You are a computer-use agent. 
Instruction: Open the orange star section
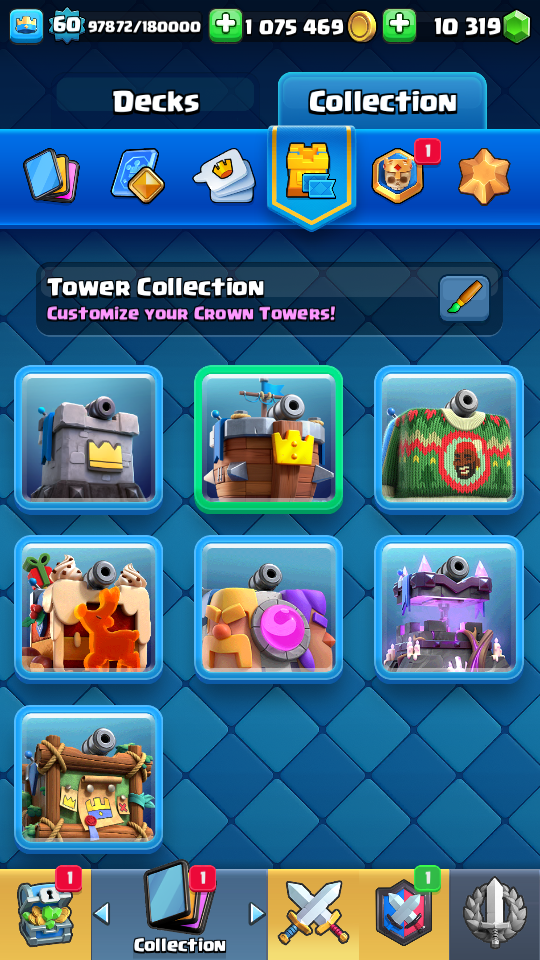(484, 177)
